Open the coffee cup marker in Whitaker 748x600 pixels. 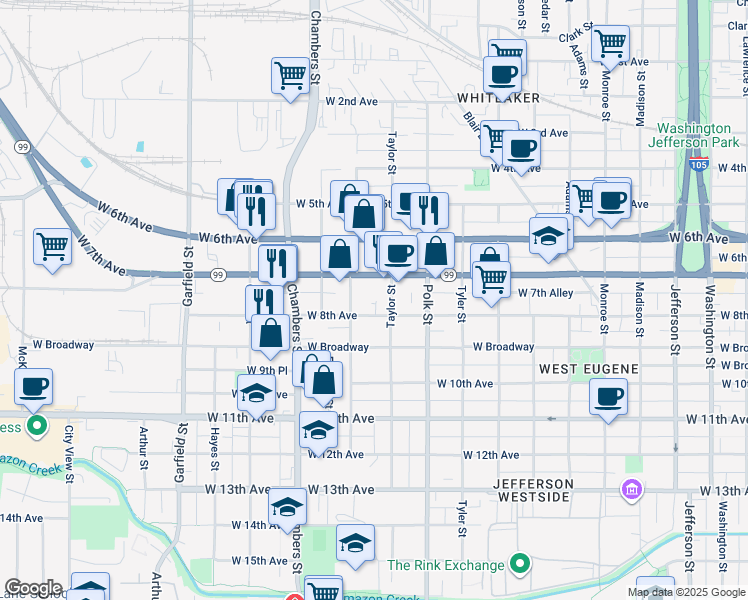coord(503,73)
